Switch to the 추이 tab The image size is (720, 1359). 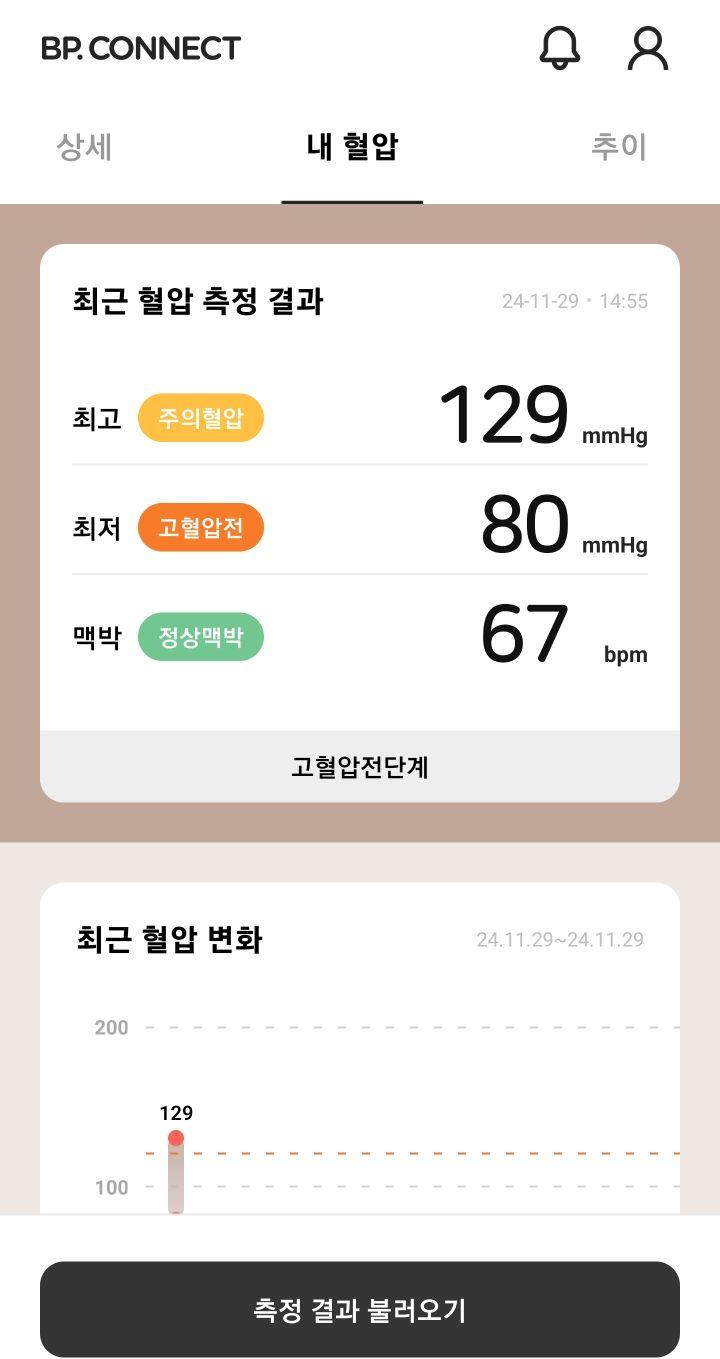tap(619, 148)
